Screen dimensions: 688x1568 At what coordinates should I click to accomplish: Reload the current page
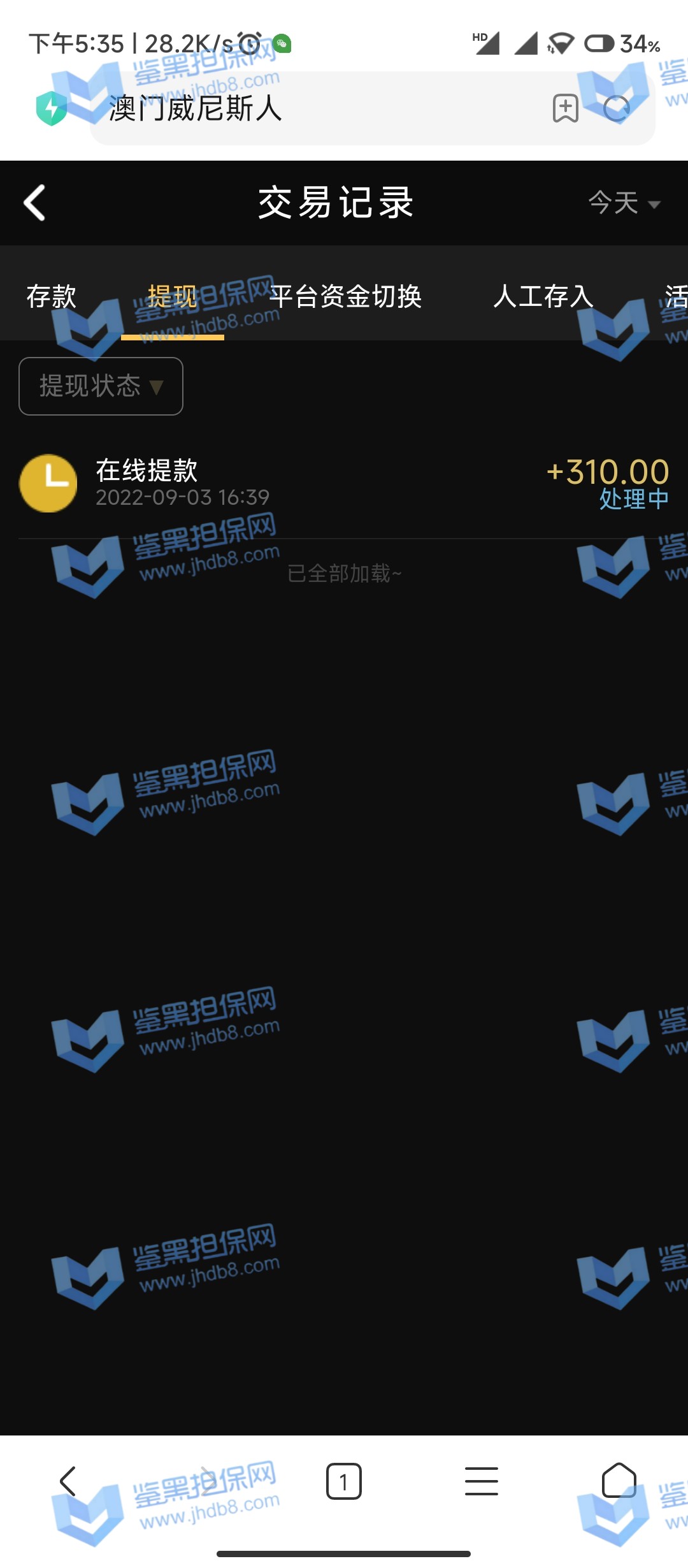617,108
